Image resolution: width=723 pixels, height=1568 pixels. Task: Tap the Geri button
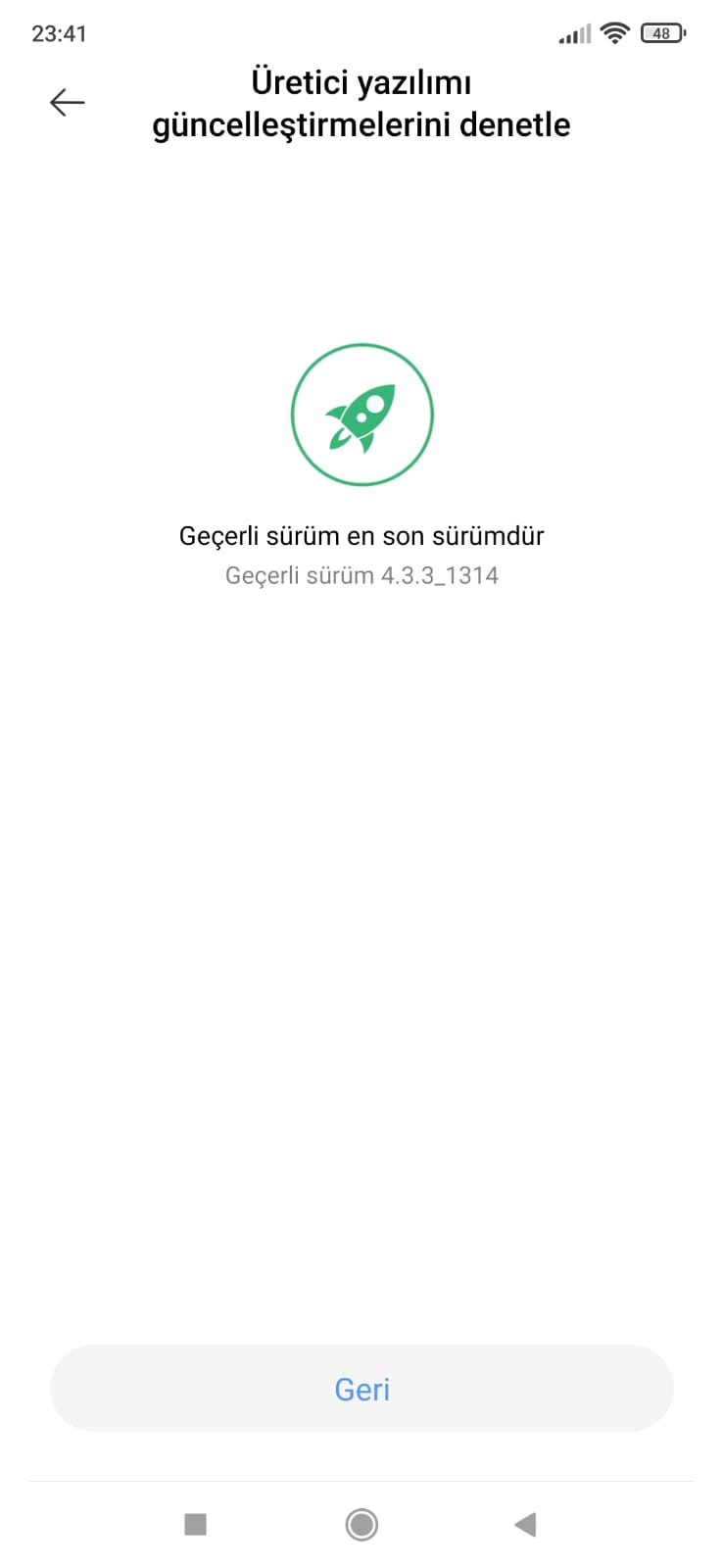(361, 1388)
